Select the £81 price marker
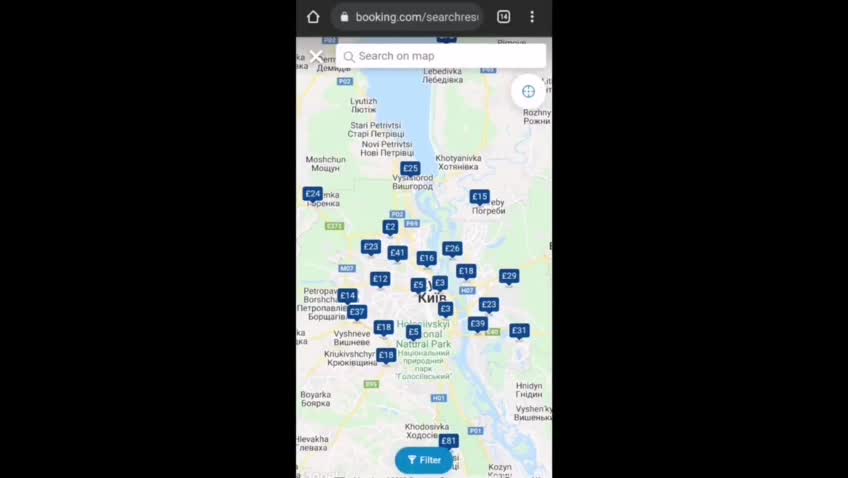The height and width of the screenshot is (478, 848). (448, 441)
